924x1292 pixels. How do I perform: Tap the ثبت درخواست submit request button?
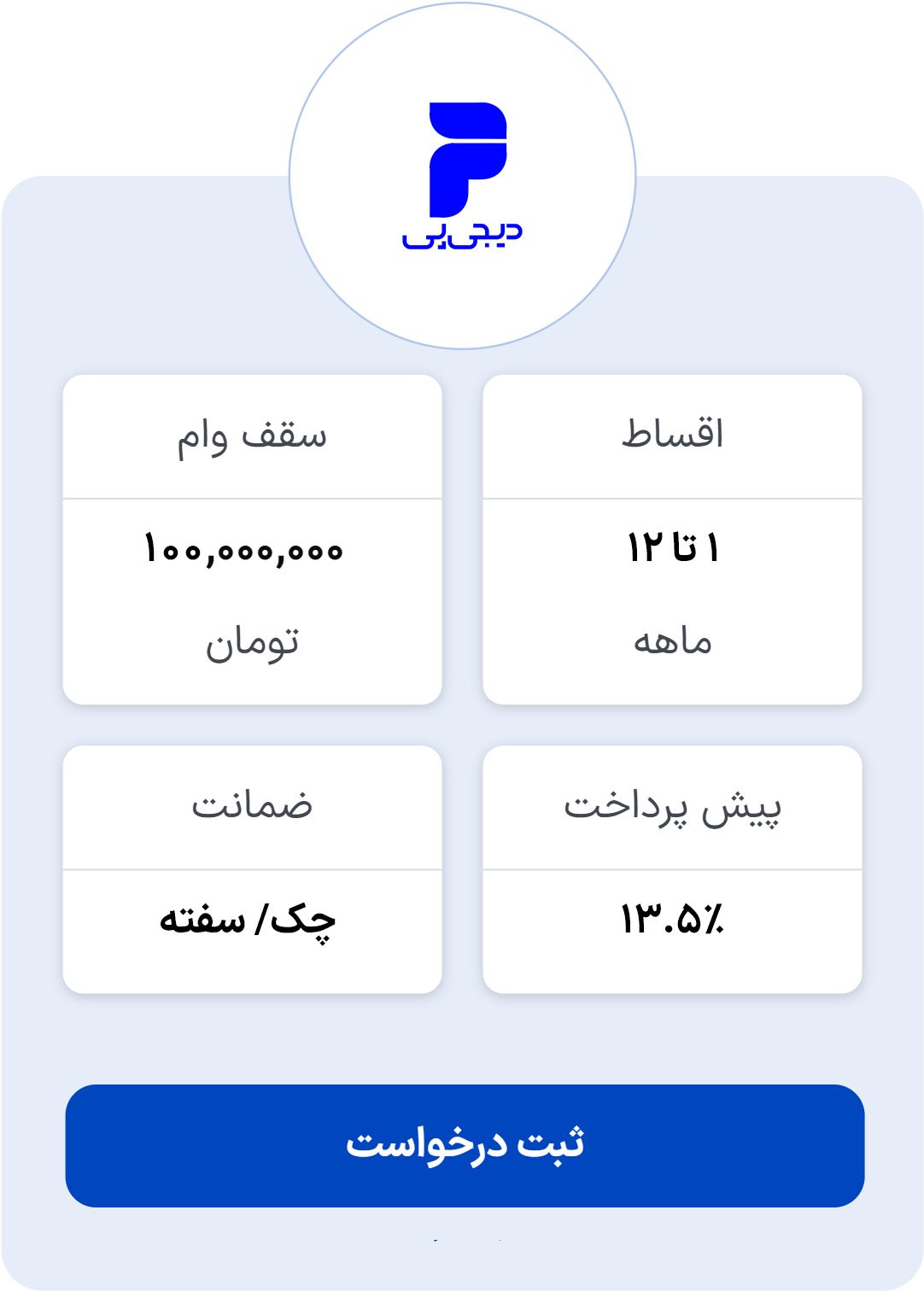click(x=465, y=1145)
